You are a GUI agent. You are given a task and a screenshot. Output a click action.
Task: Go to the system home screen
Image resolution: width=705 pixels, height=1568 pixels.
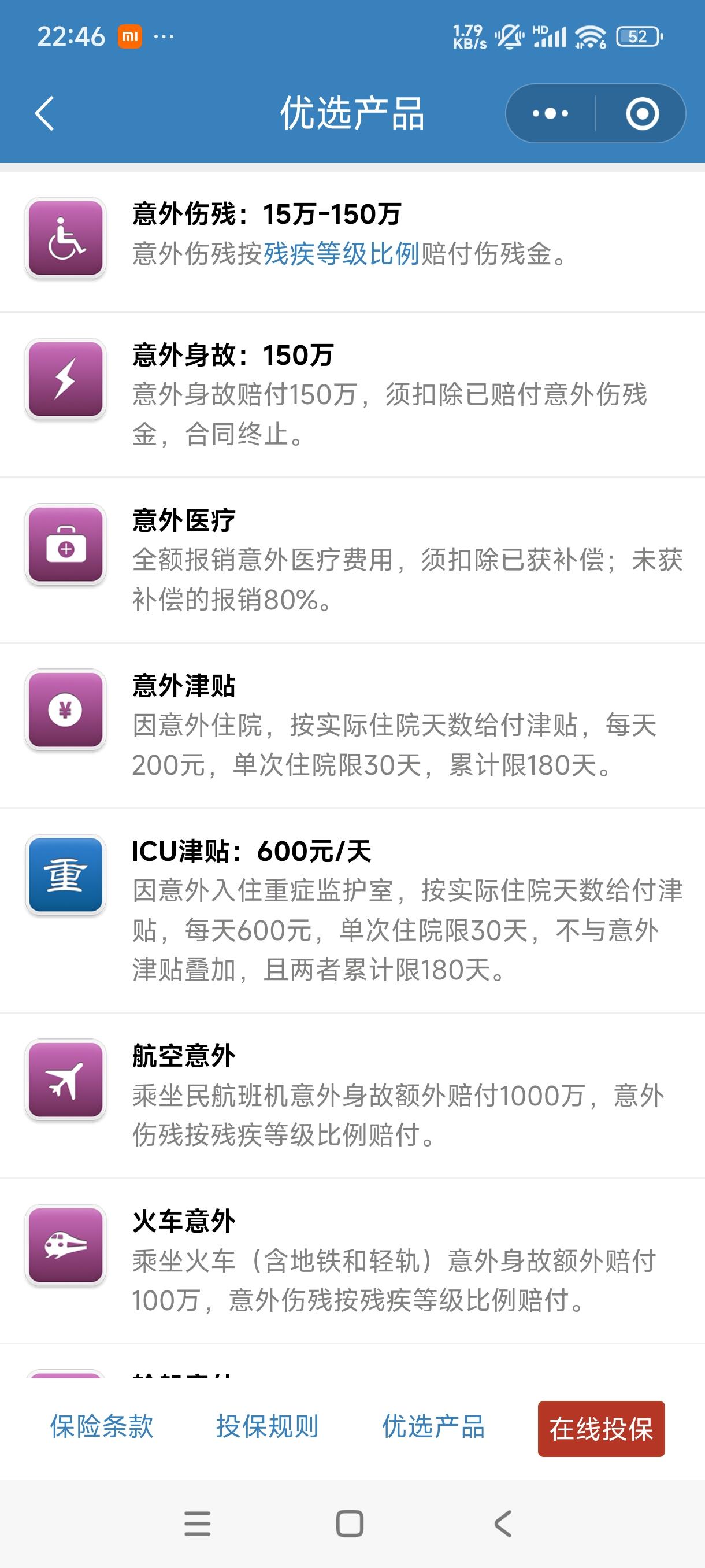tap(350, 1523)
